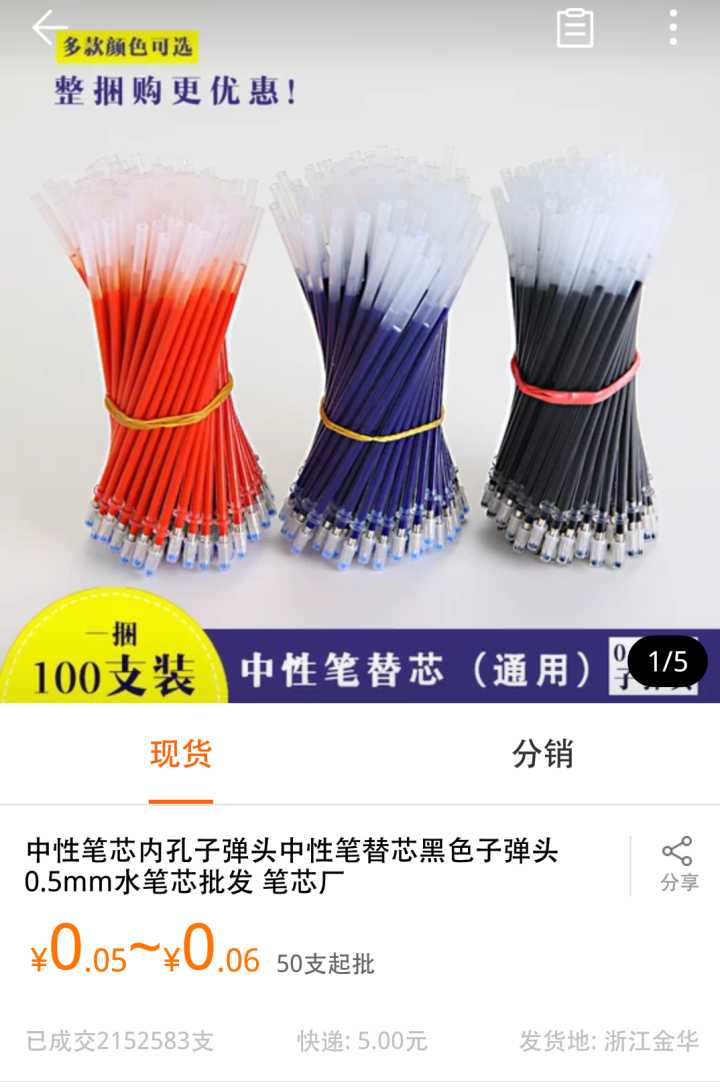Go back with the arrow icon
The width and height of the screenshot is (720, 1092).
tap(50, 28)
